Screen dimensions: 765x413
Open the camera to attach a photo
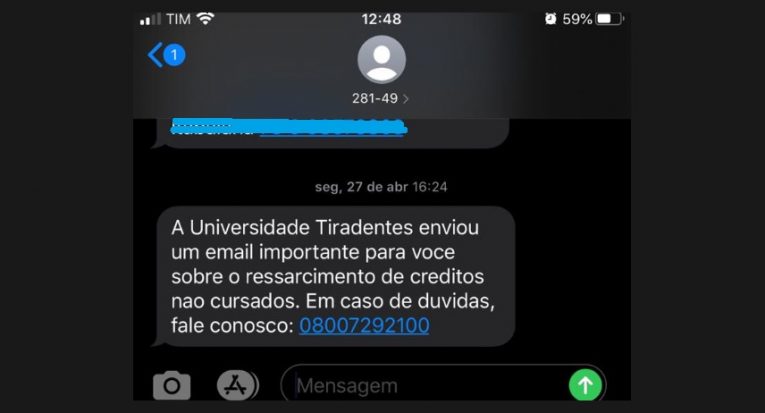point(172,385)
